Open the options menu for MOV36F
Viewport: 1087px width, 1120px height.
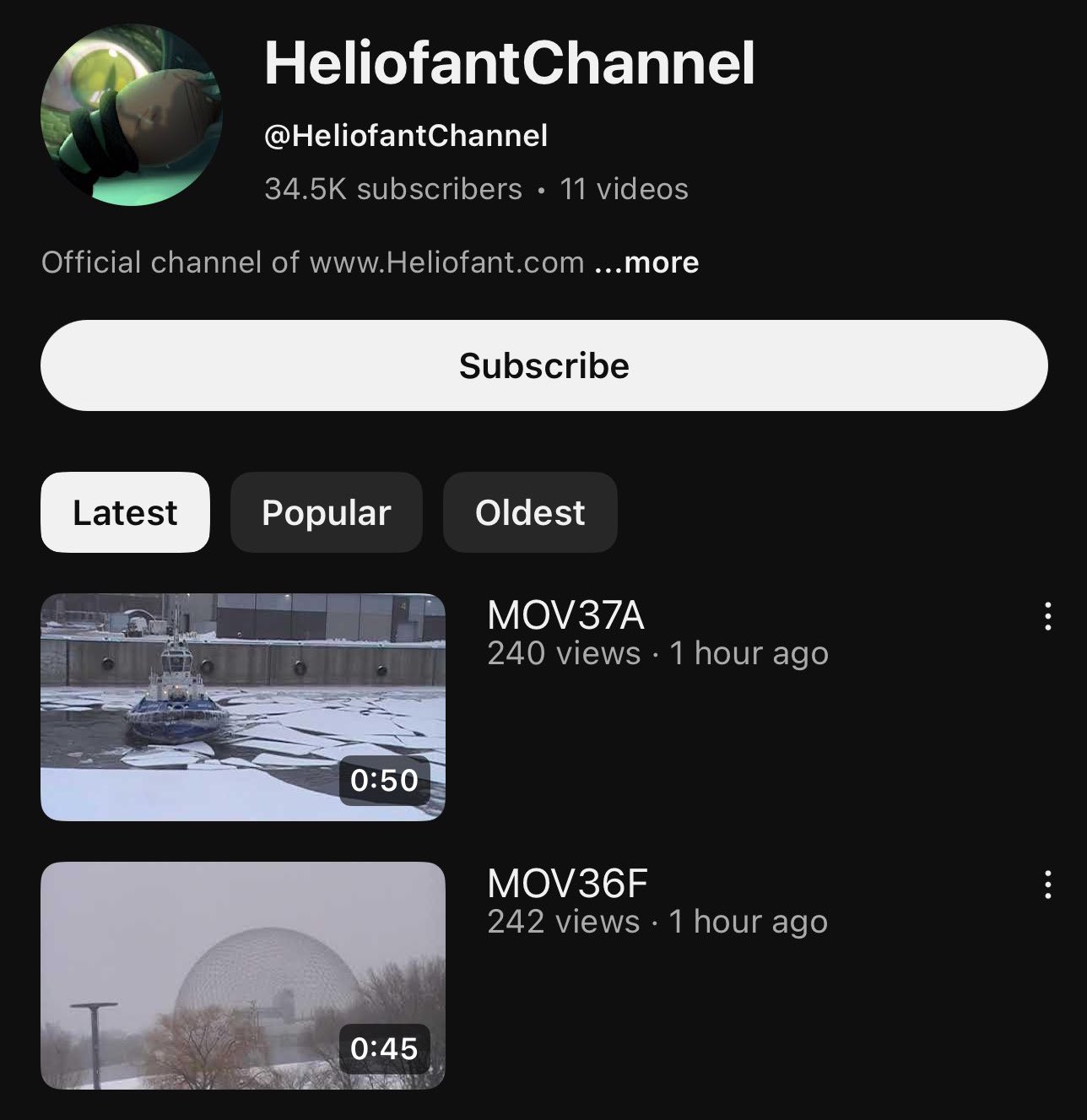pos(1047,885)
